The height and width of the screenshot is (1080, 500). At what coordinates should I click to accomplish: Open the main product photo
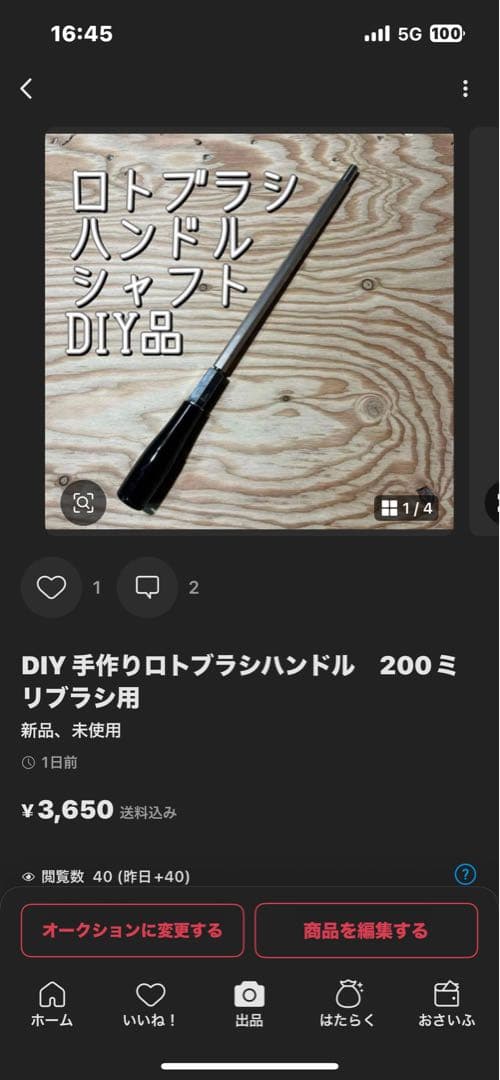coord(249,331)
